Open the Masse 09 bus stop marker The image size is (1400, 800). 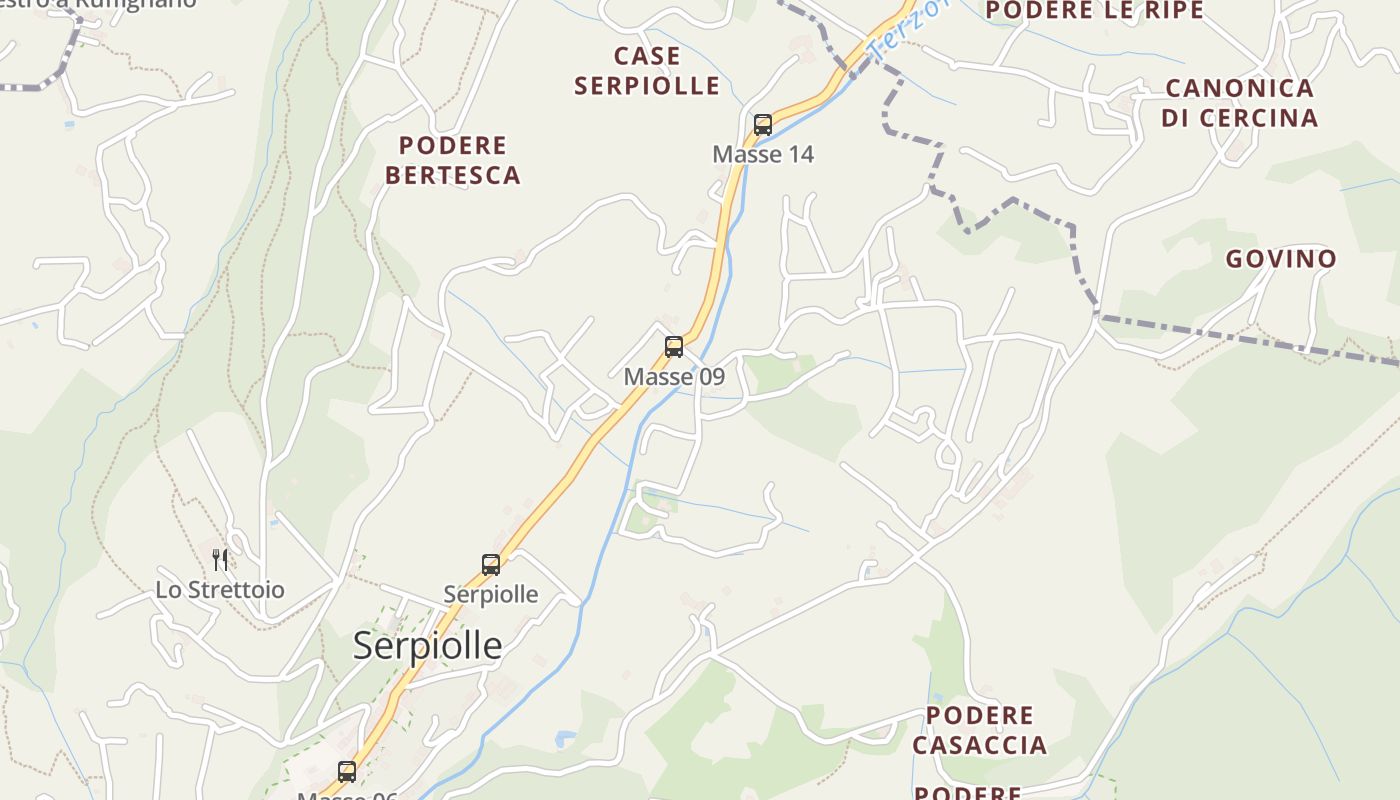tap(674, 347)
